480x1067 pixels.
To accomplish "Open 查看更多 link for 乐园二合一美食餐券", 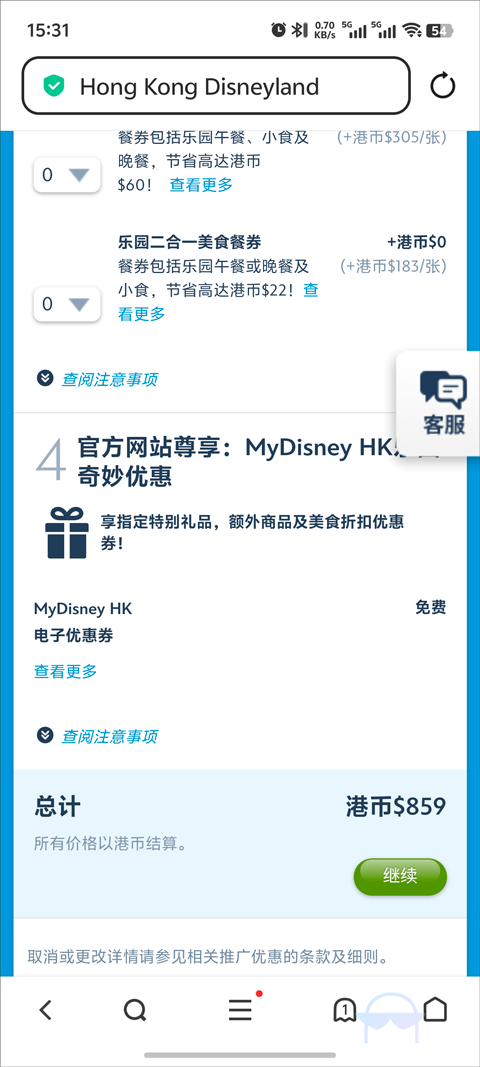I will point(218,302).
